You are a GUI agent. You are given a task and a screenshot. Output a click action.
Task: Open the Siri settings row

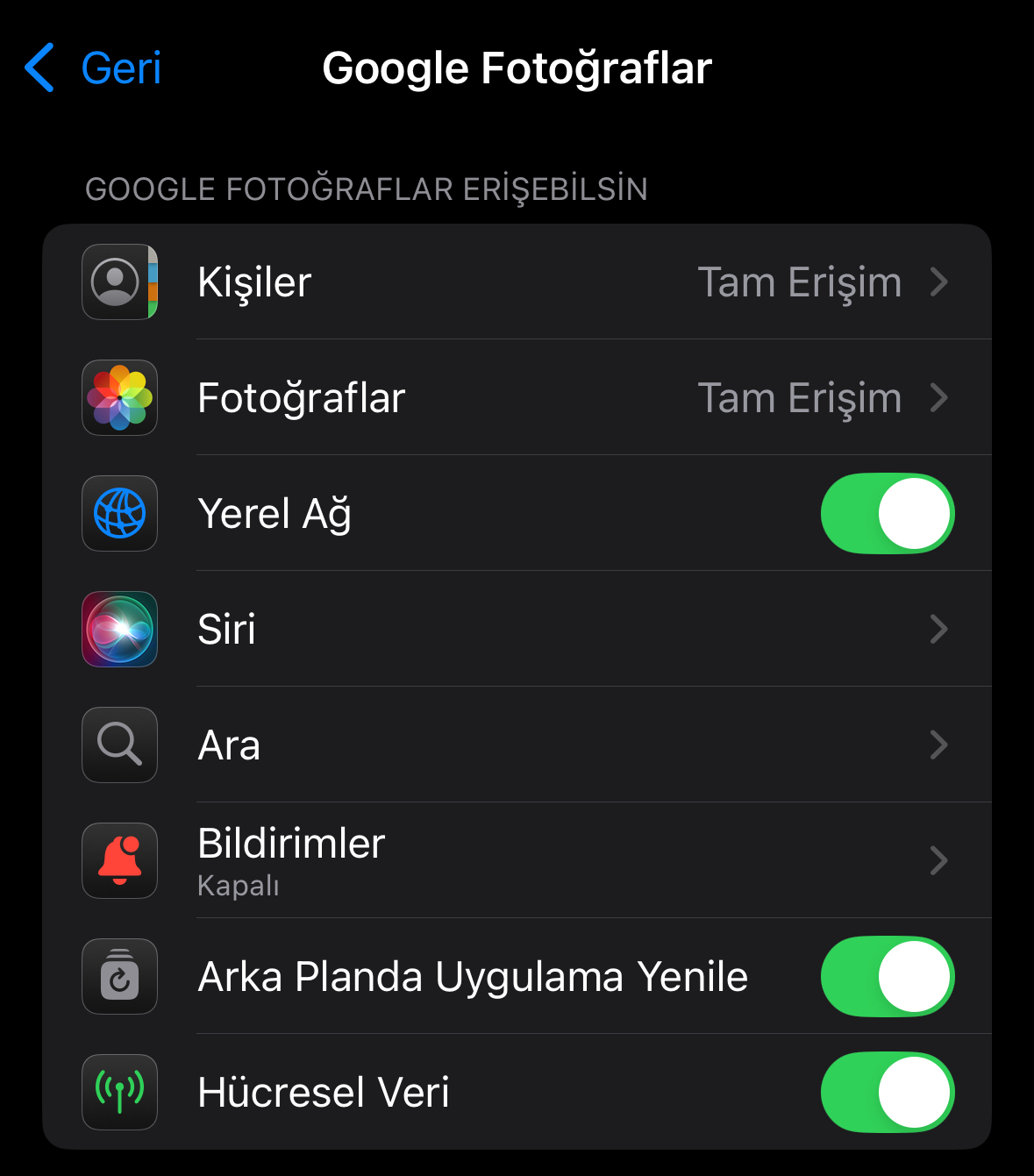click(x=517, y=630)
